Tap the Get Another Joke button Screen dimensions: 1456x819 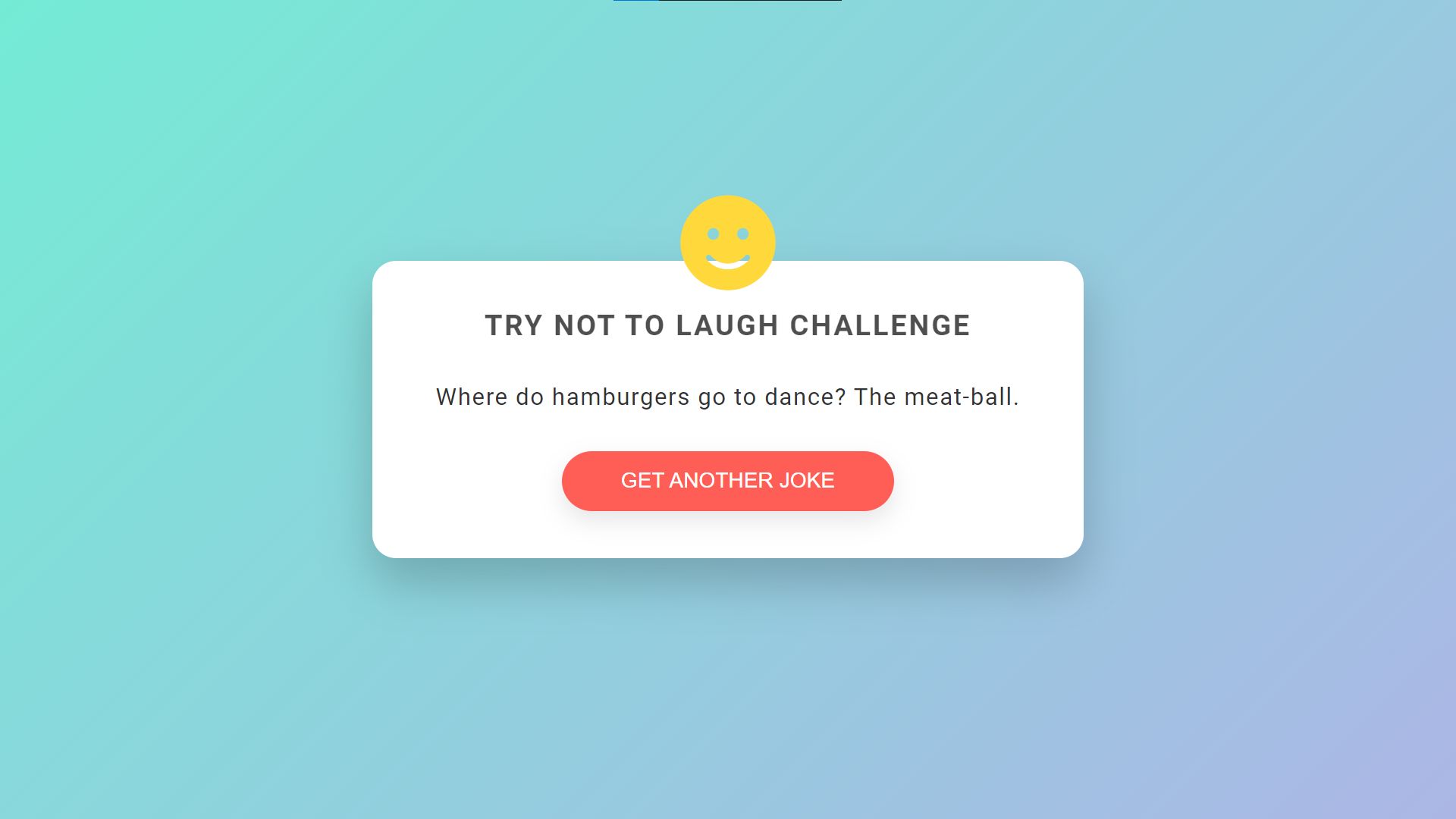[x=727, y=481]
